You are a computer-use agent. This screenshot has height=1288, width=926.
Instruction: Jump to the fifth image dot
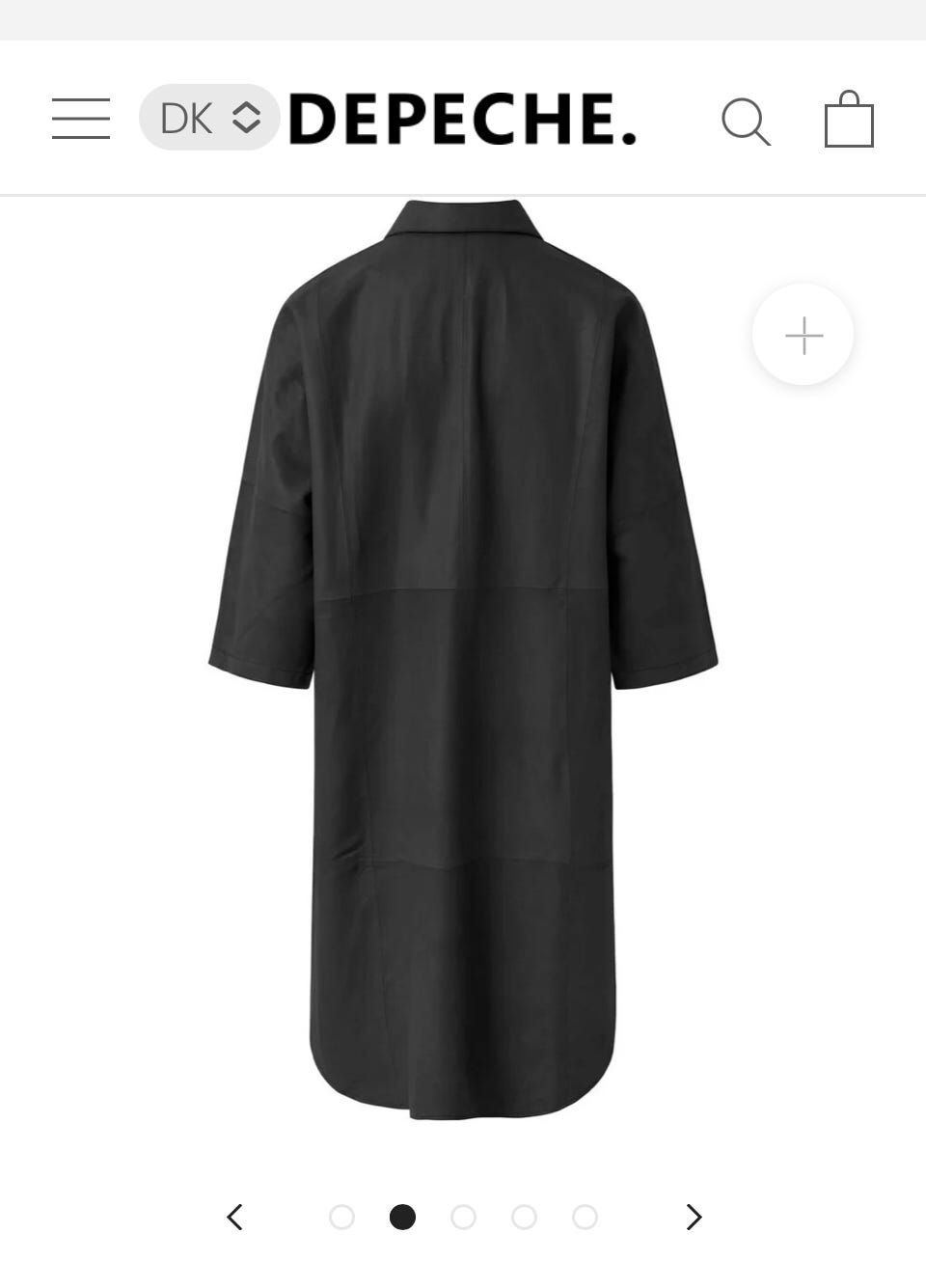(585, 1218)
